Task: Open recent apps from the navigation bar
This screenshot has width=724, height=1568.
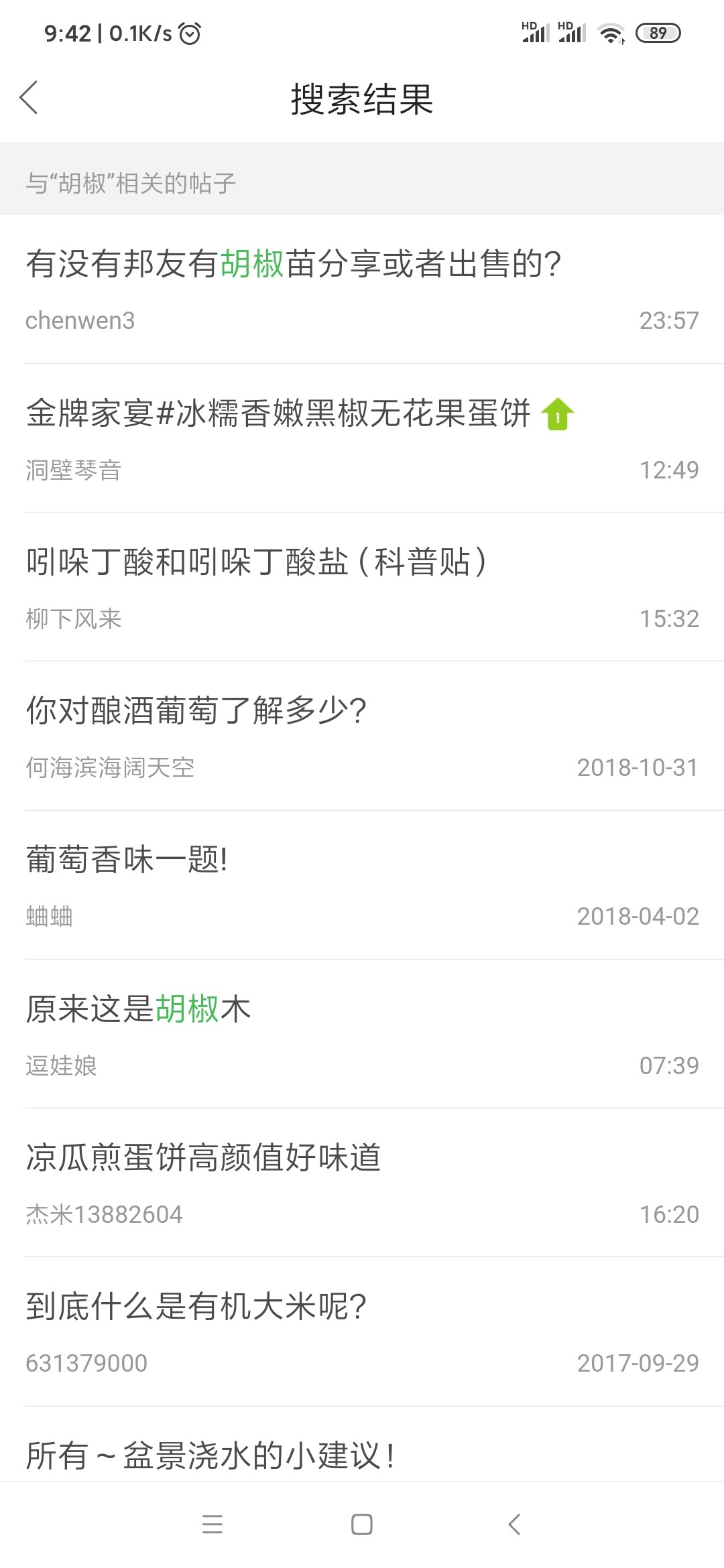Action: coord(213,1524)
